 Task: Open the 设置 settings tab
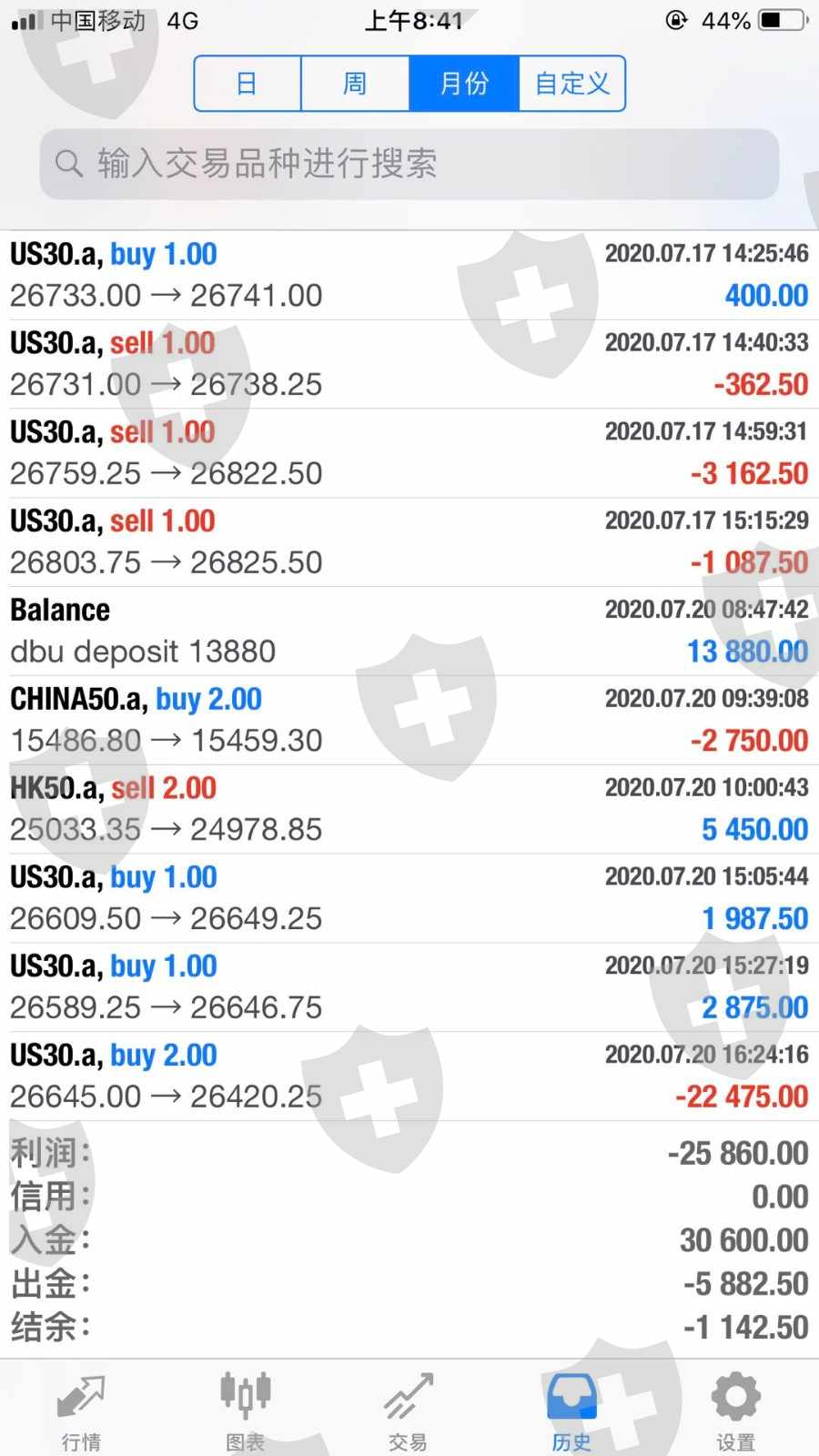735,1410
